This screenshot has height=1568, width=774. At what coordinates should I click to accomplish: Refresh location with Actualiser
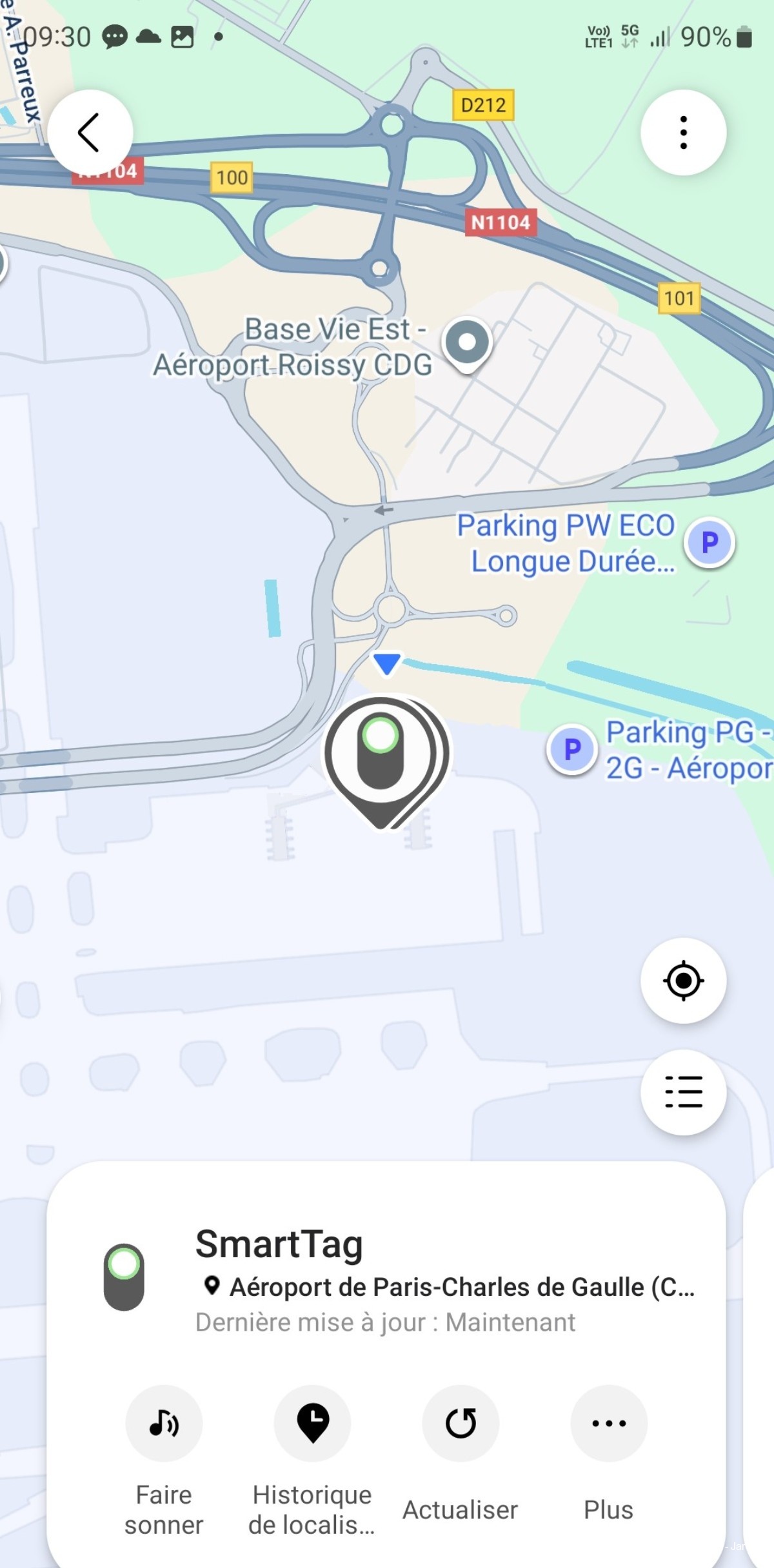pyautogui.click(x=461, y=1424)
